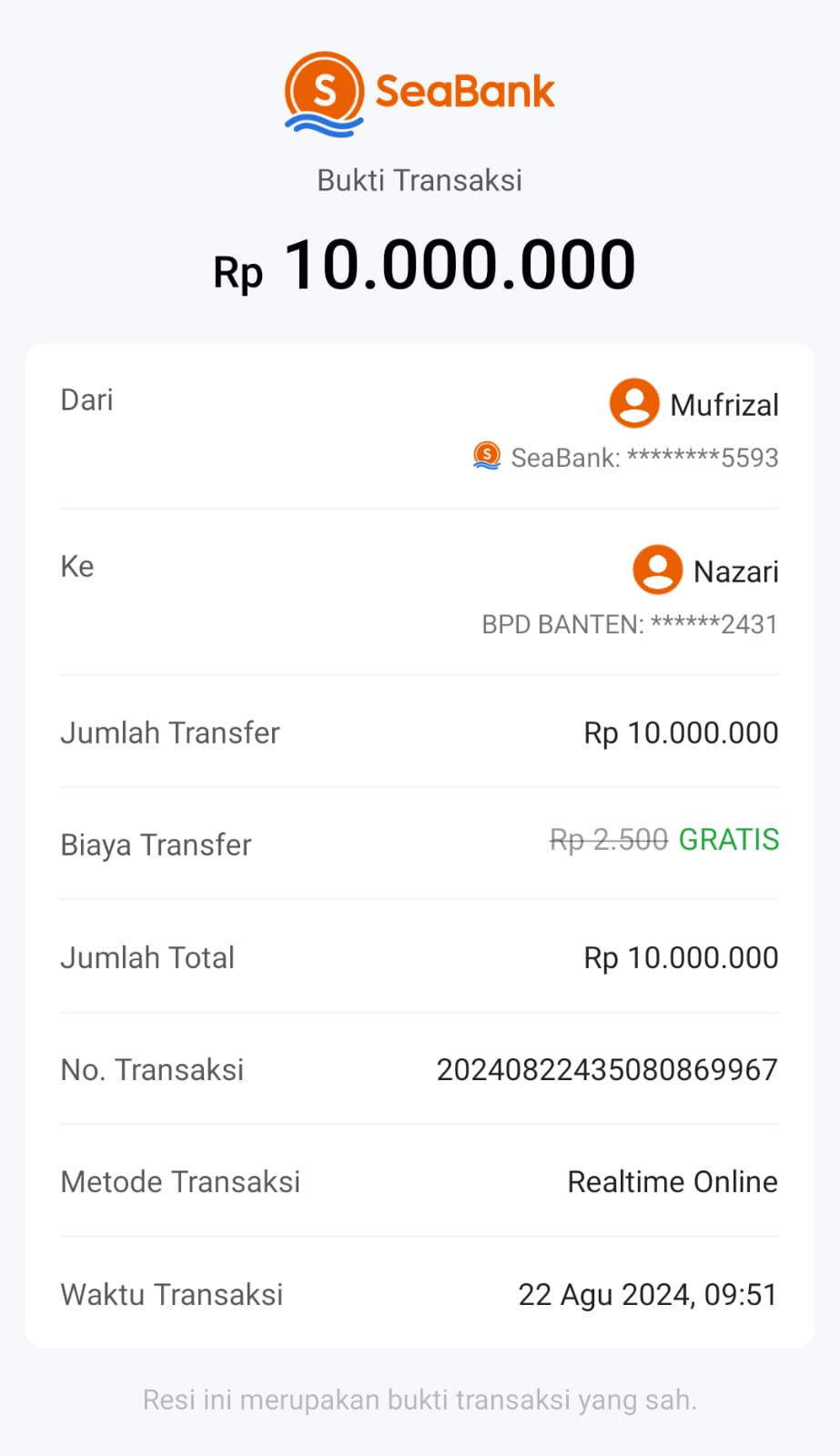Image resolution: width=840 pixels, height=1456 pixels.
Task: Select the Bukti Transaksi title text
Action: pyautogui.click(x=419, y=179)
